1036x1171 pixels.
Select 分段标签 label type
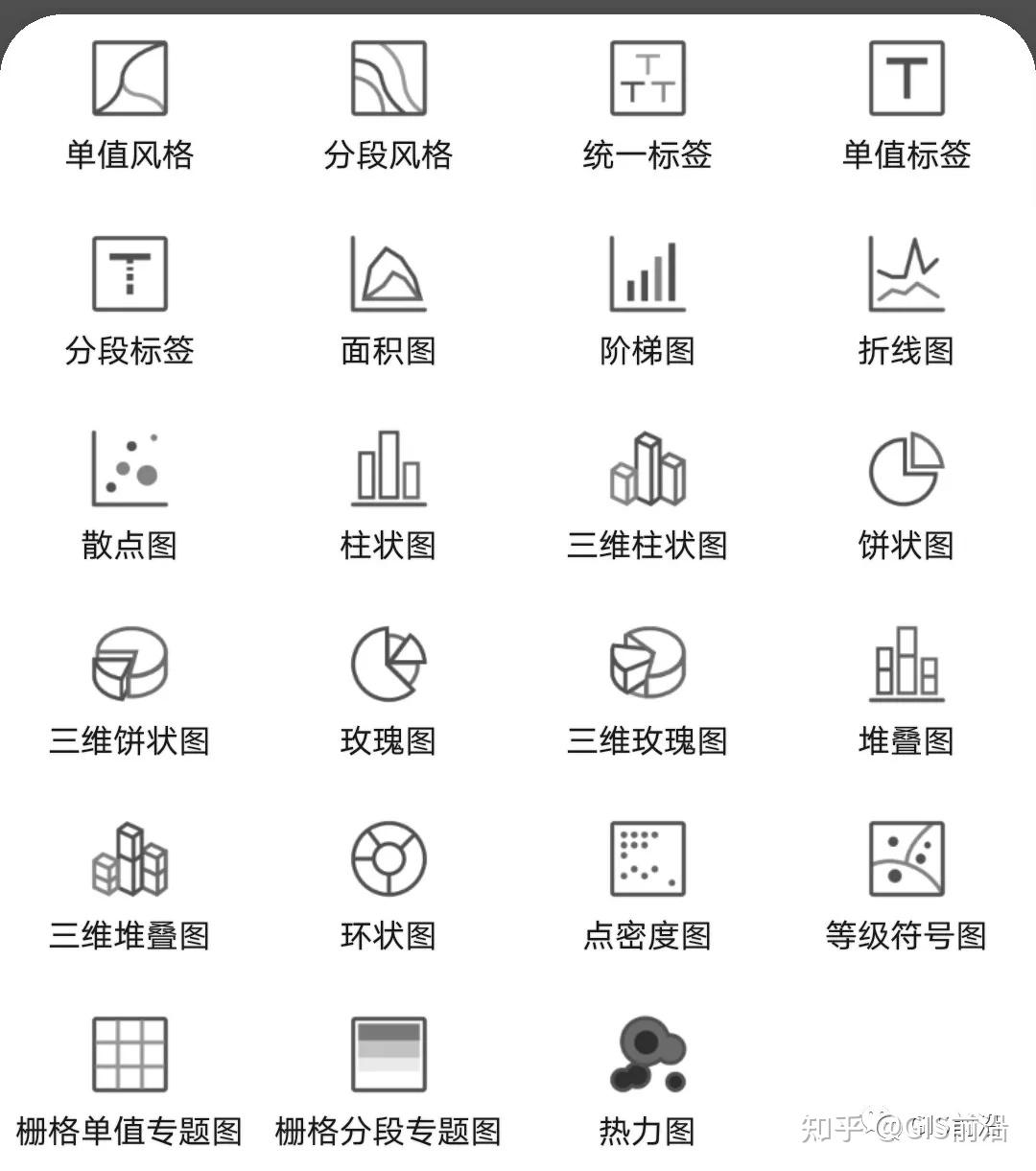[x=129, y=275]
